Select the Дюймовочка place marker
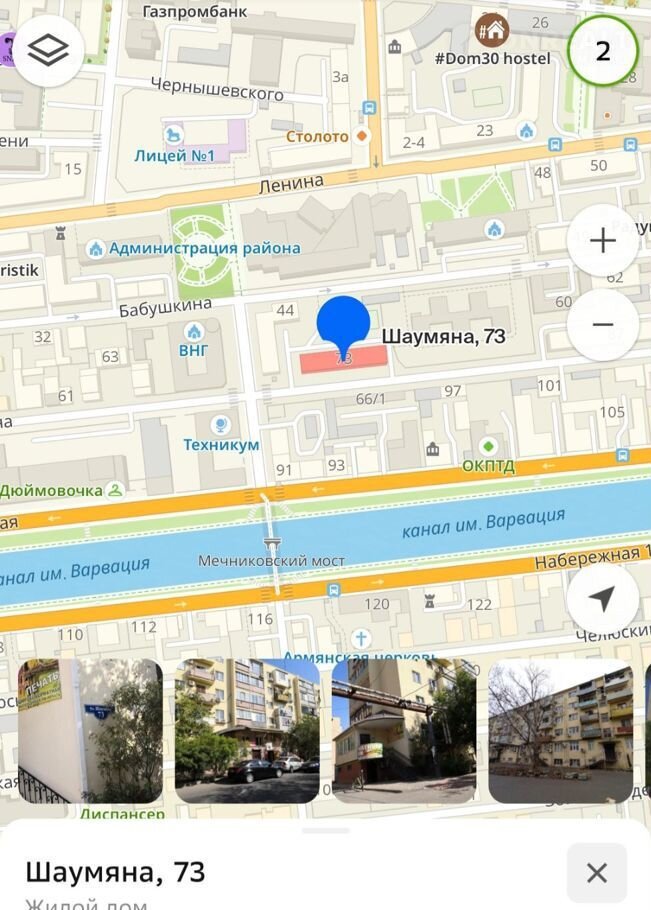The image size is (651, 910). 117,490
